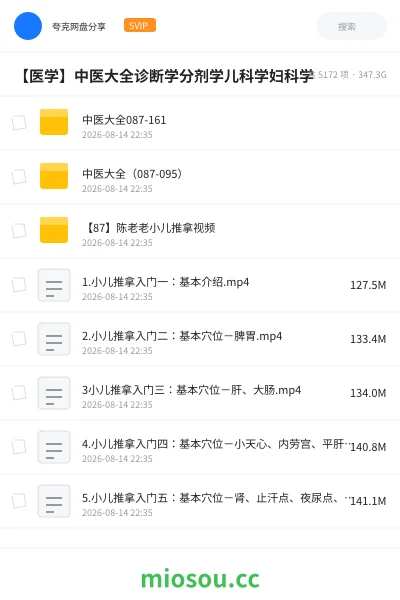The image size is (400, 600).
Task: Select checkbox for 1.小儿推拿入门一
Action: pos(19,285)
